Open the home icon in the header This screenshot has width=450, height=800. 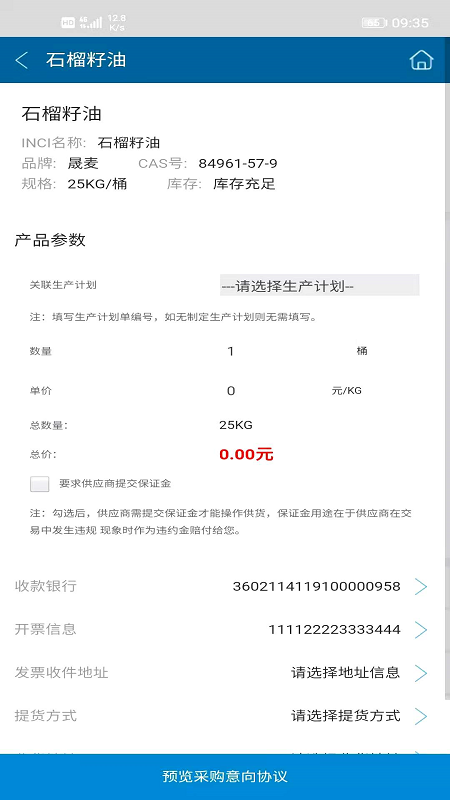[x=421, y=60]
